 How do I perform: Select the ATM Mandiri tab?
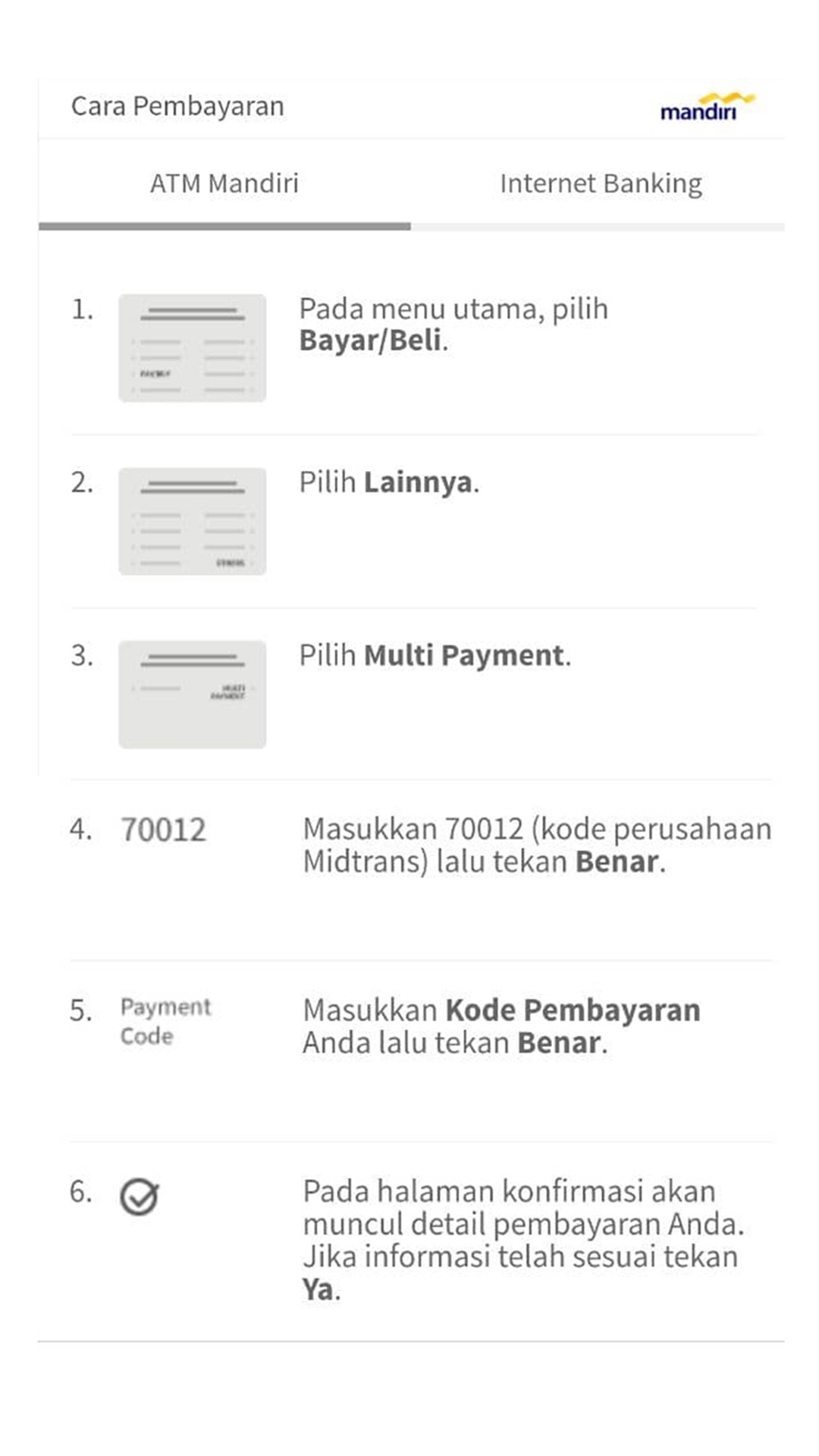(x=224, y=184)
